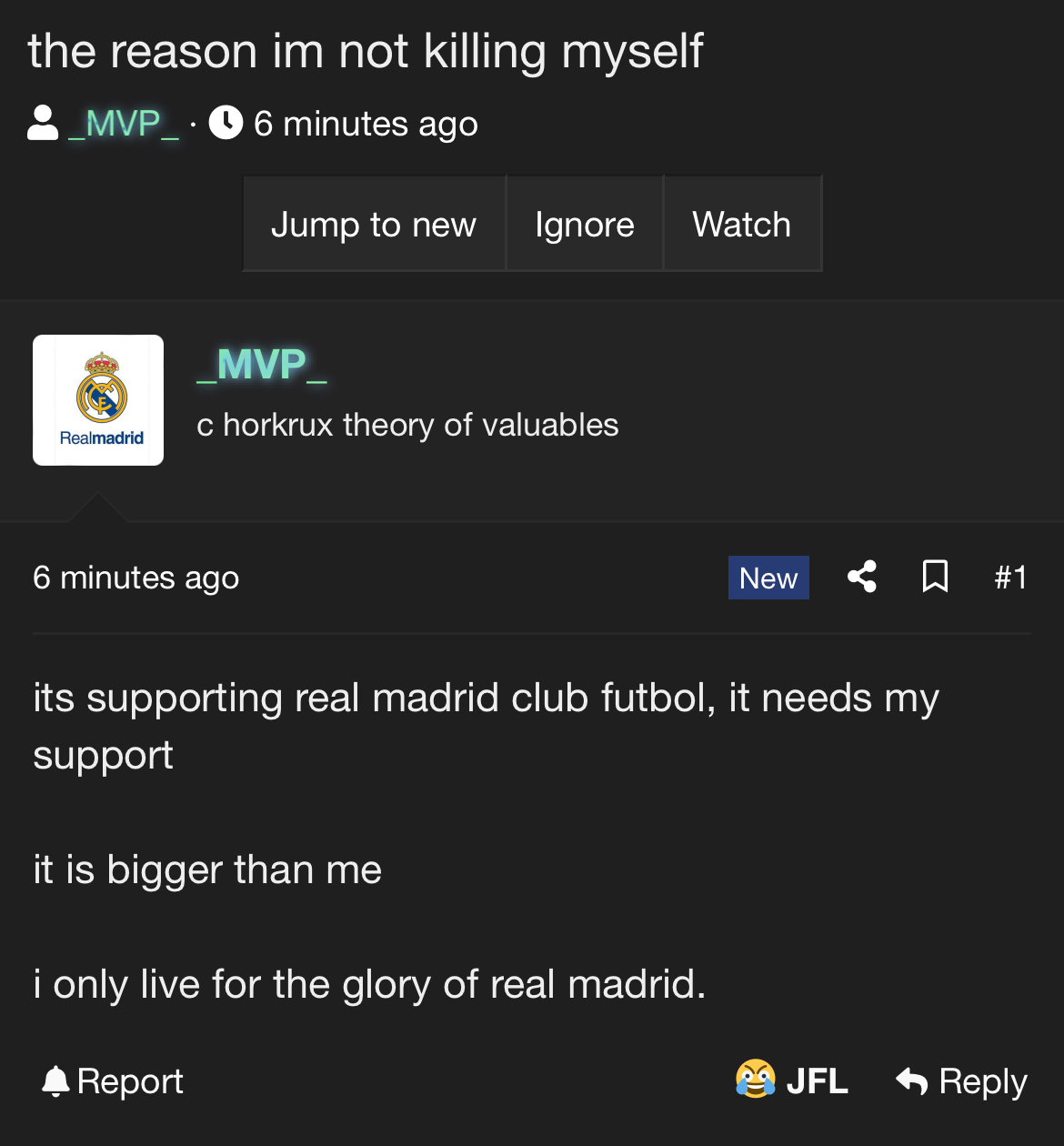The height and width of the screenshot is (1146, 1064).
Task: Open post number #1 permalink
Action: coord(1010,578)
